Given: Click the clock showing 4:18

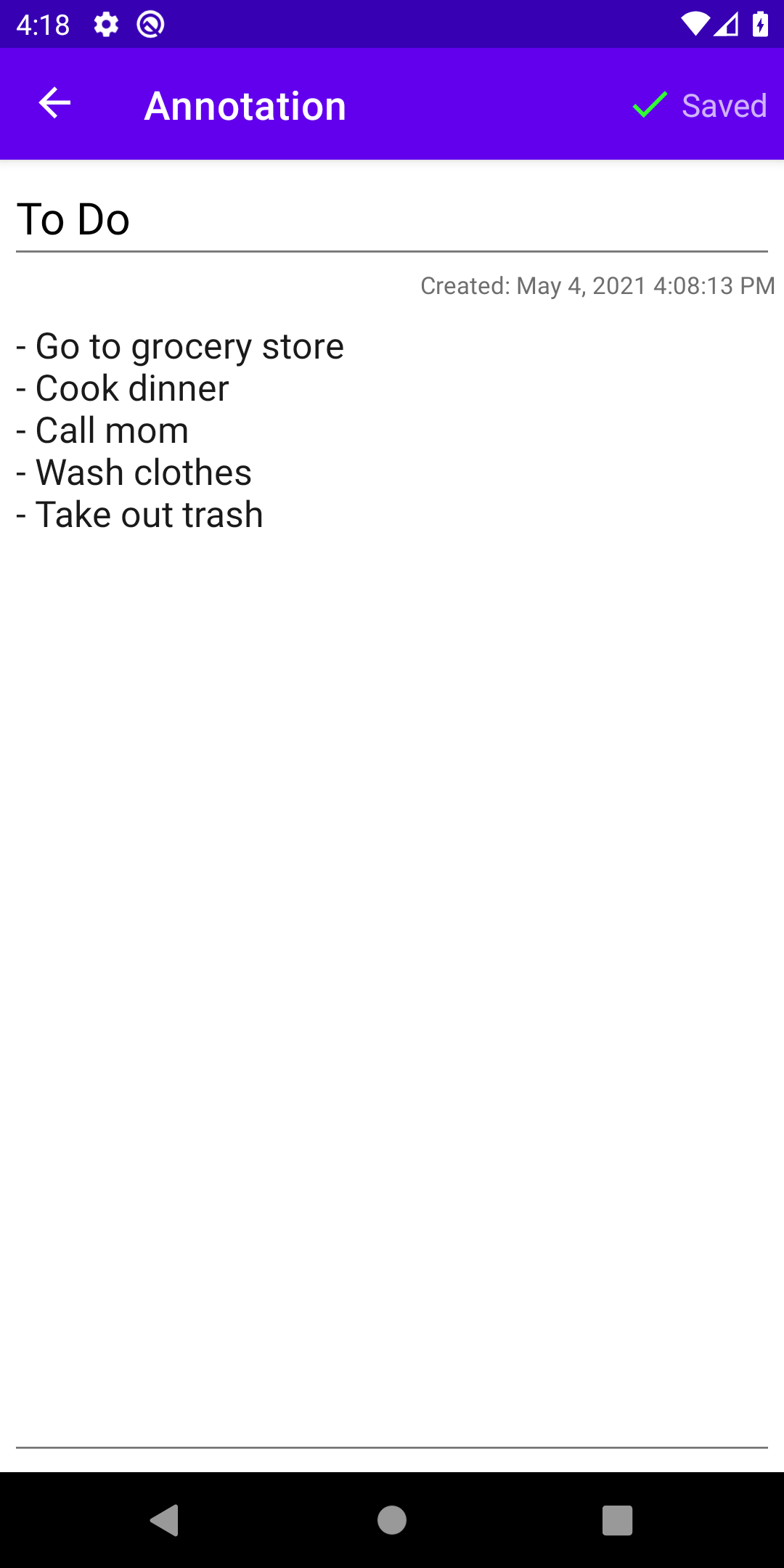Looking at the screenshot, I should pos(44,24).
